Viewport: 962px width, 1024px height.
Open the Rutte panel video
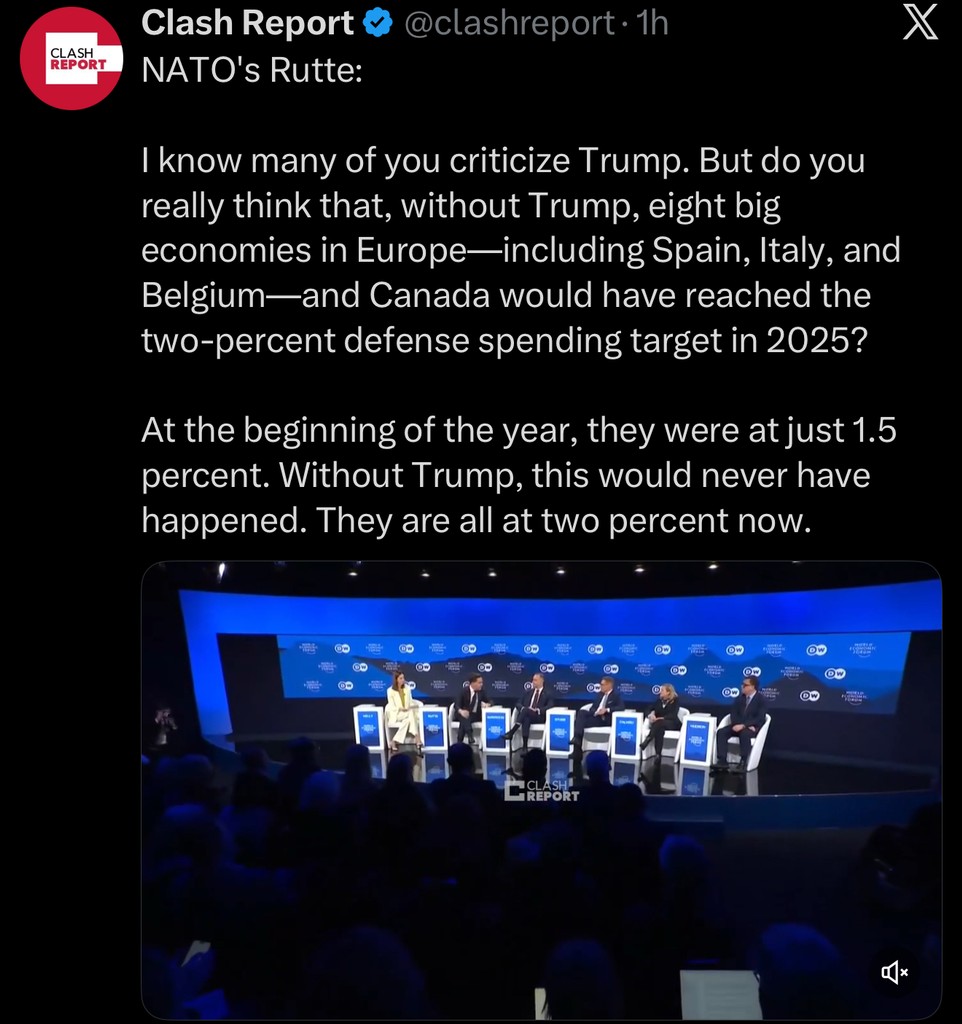point(540,760)
